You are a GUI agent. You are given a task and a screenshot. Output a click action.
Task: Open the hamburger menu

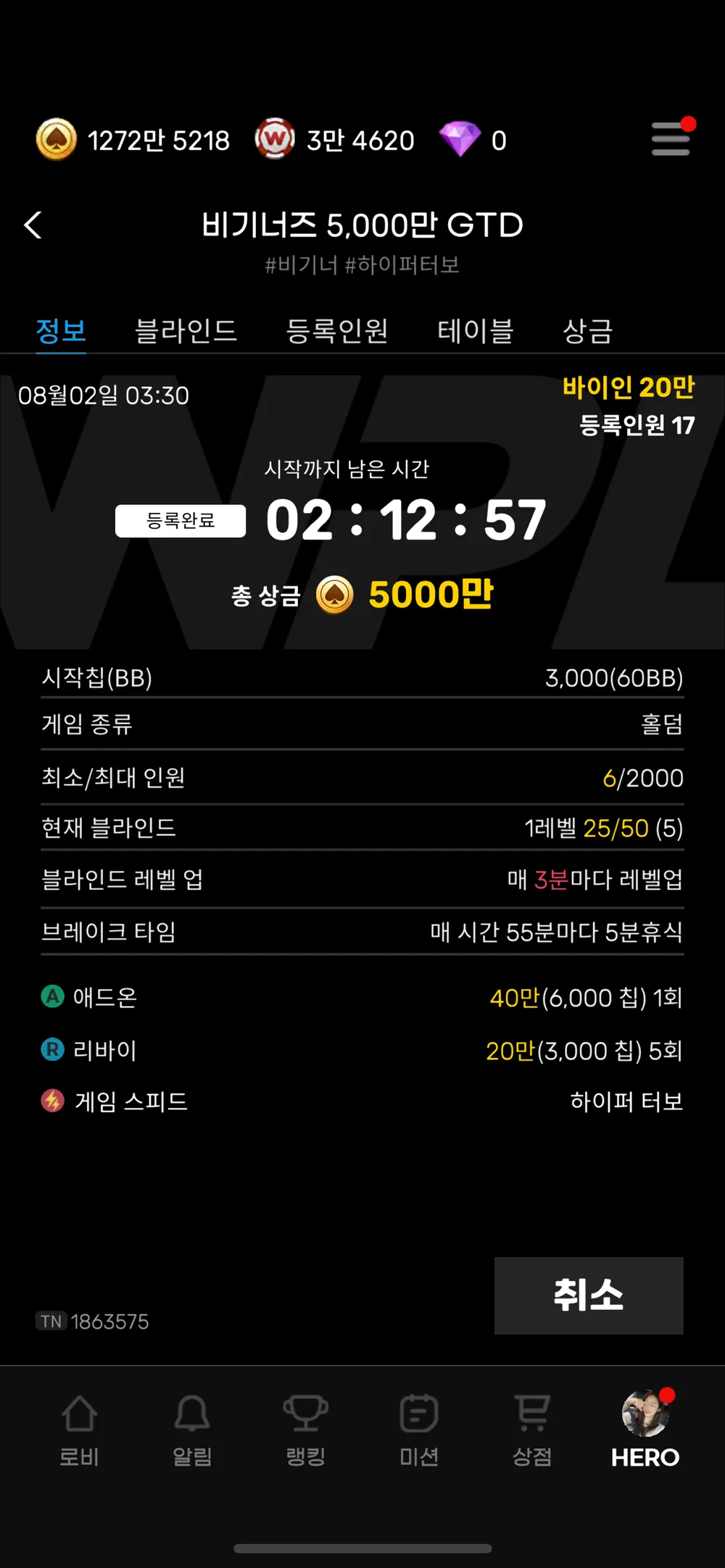[x=671, y=138]
